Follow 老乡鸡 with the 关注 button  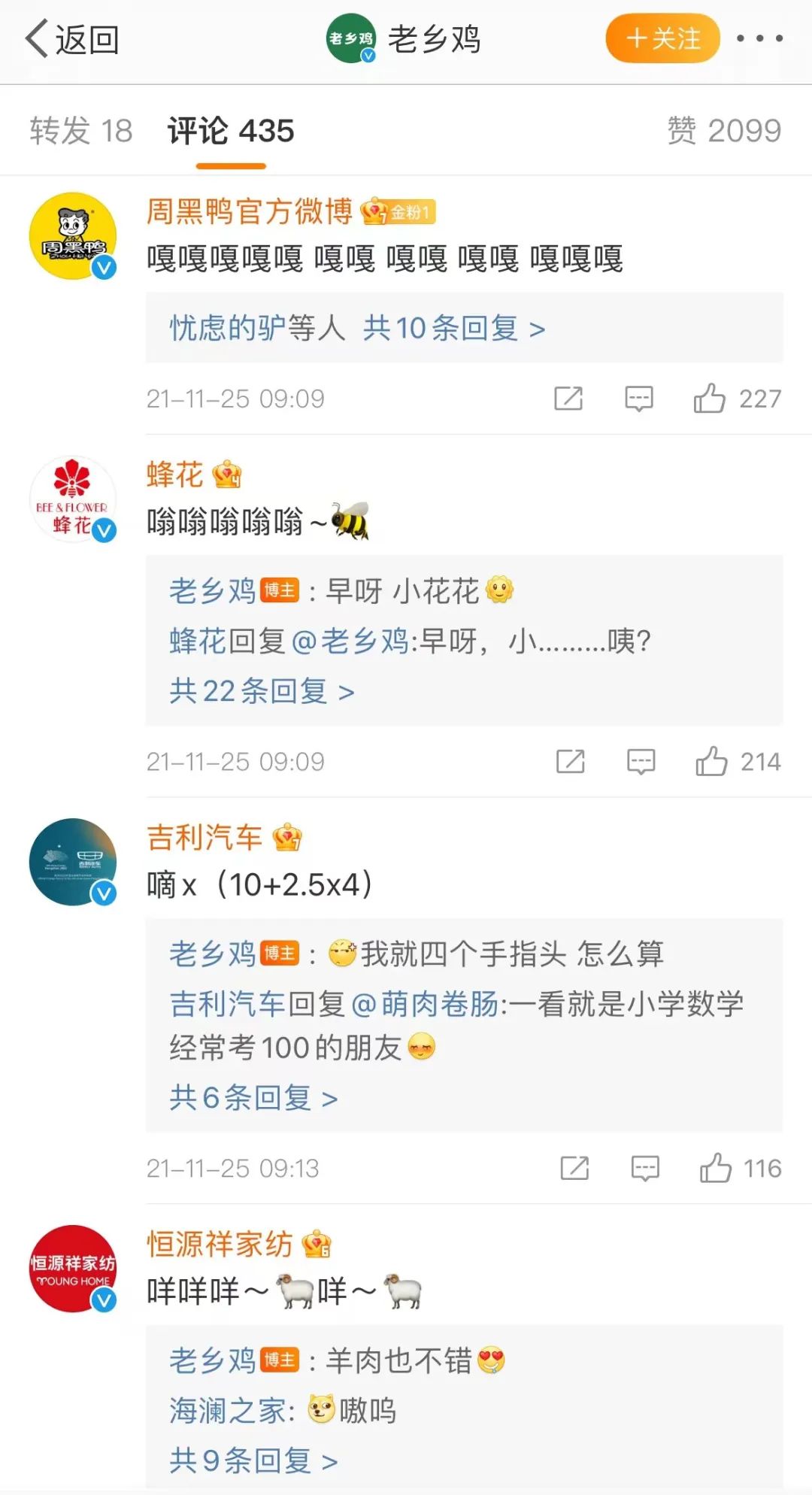point(662,38)
